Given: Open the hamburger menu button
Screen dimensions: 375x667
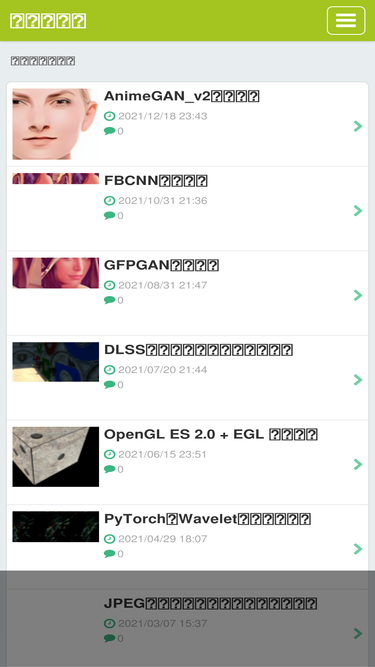Looking at the screenshot, I should point(346,20).
